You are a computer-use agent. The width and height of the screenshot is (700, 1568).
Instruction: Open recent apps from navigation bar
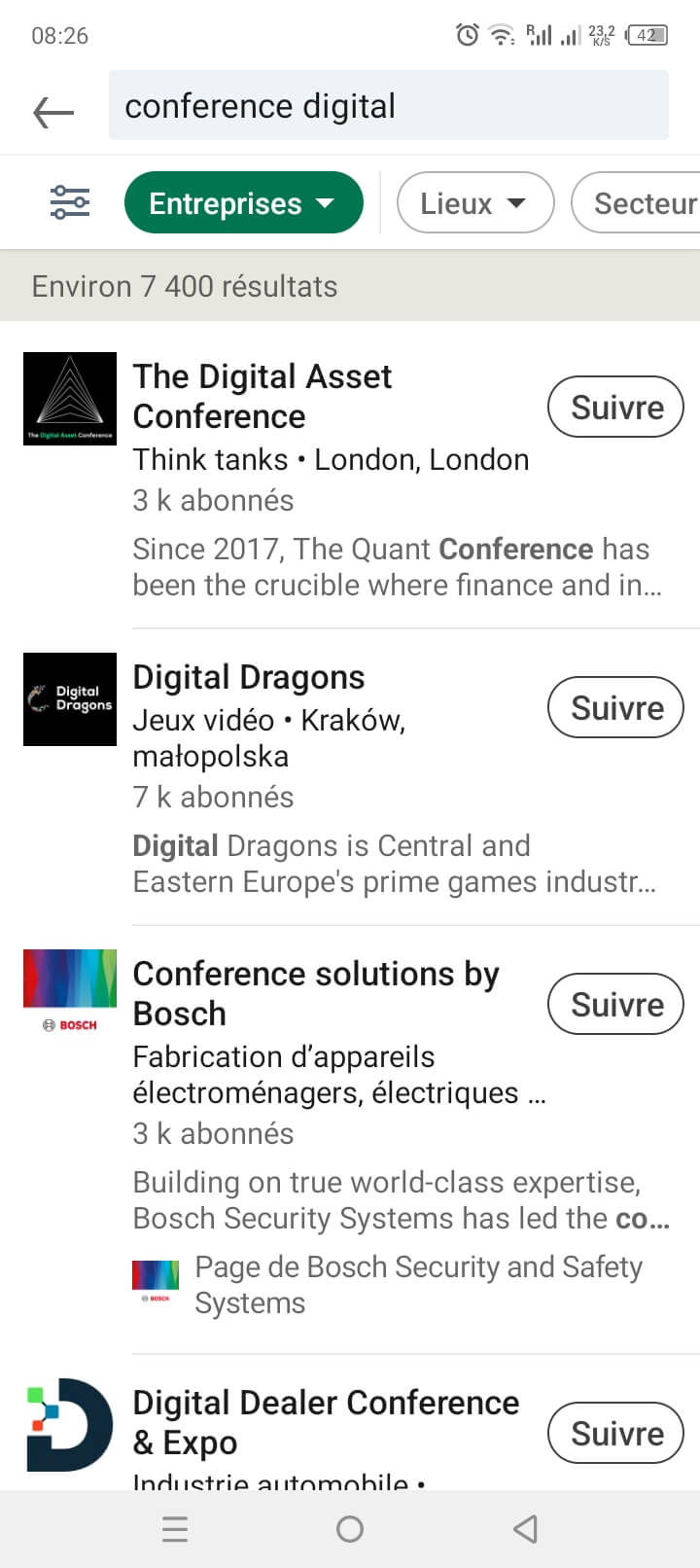(175, 1529)
